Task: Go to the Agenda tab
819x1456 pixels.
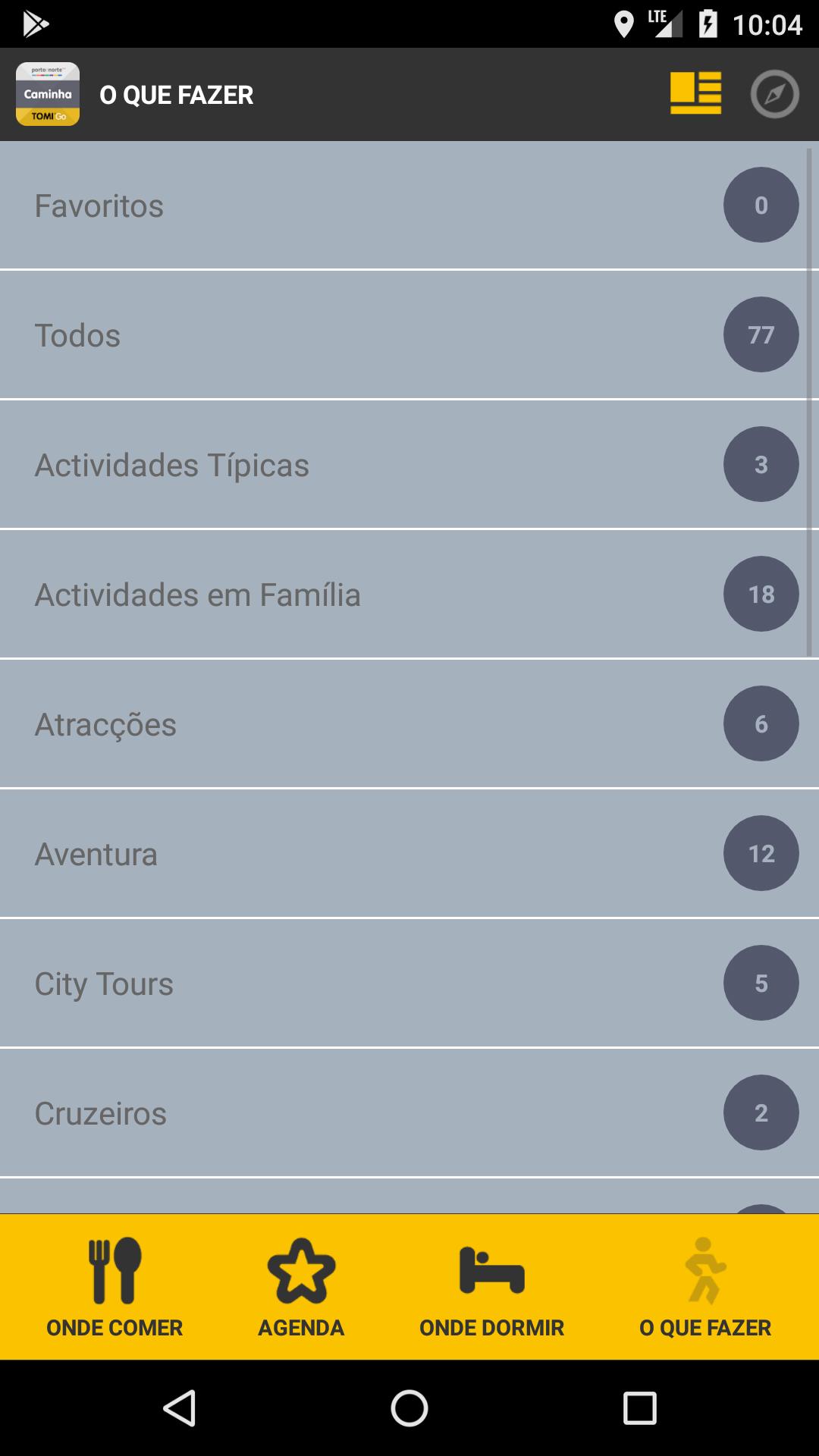Action: 301,1287
